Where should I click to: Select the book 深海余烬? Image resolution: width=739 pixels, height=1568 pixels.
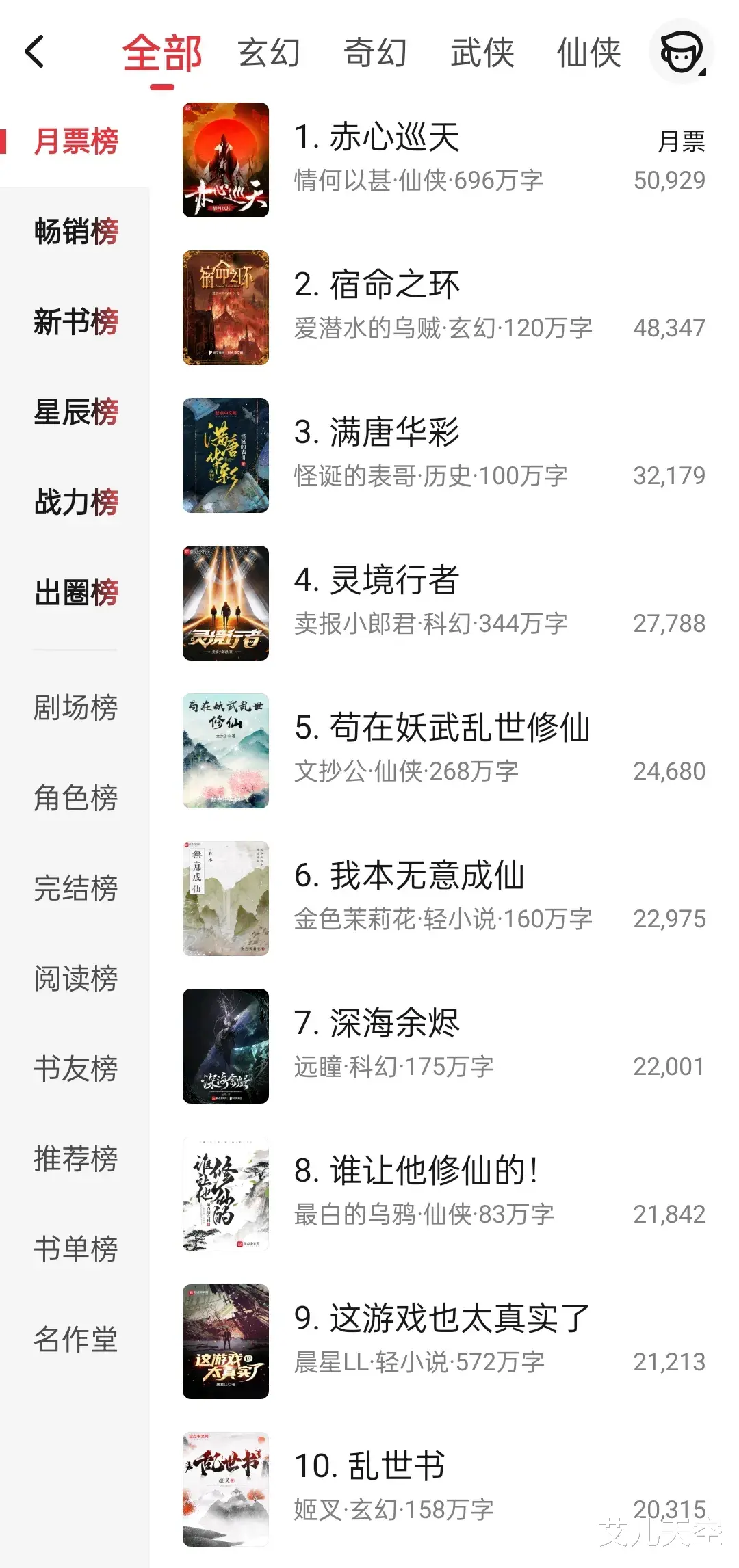pos(394,1024)
